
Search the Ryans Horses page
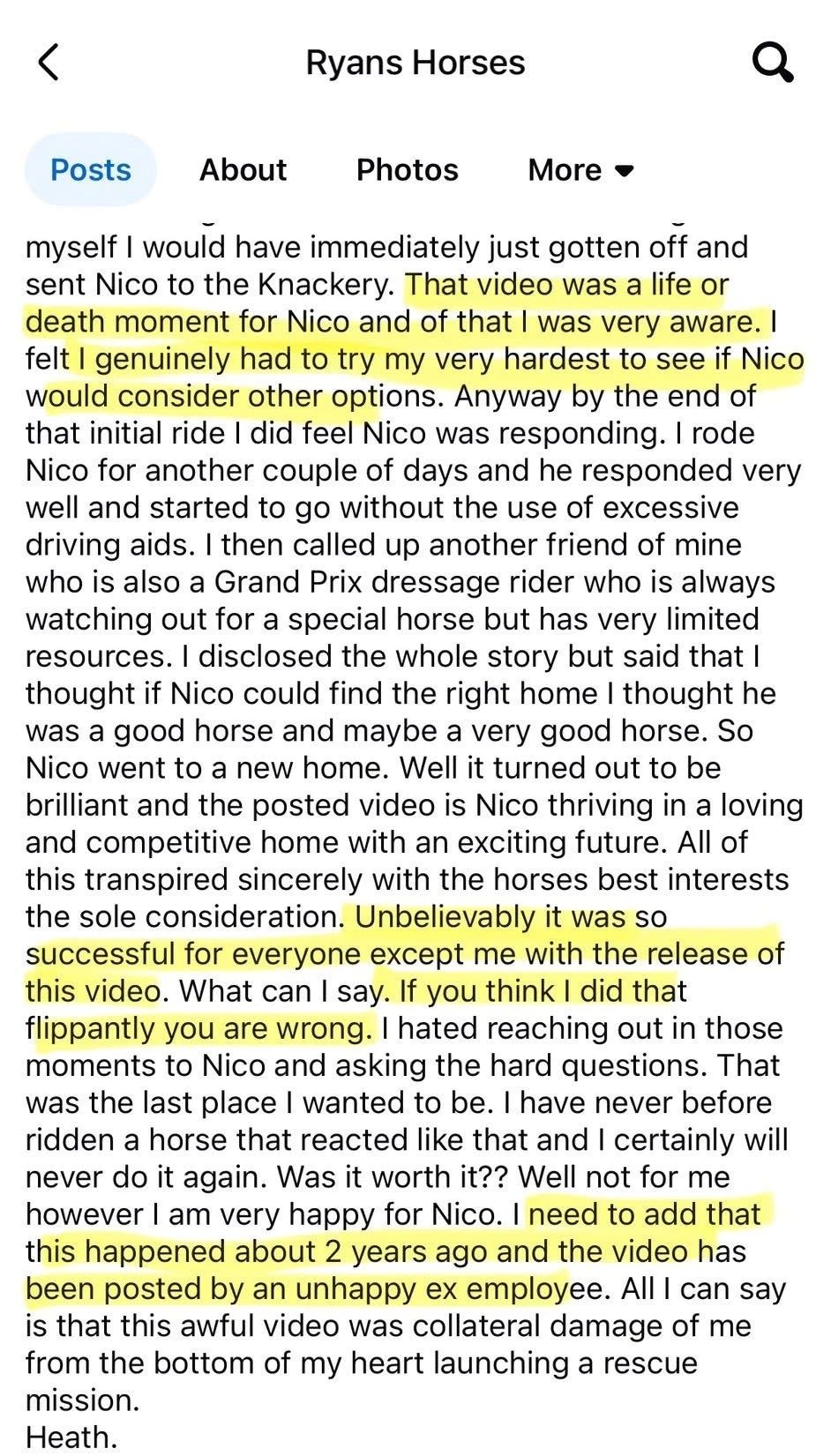(x=773, y=63)
